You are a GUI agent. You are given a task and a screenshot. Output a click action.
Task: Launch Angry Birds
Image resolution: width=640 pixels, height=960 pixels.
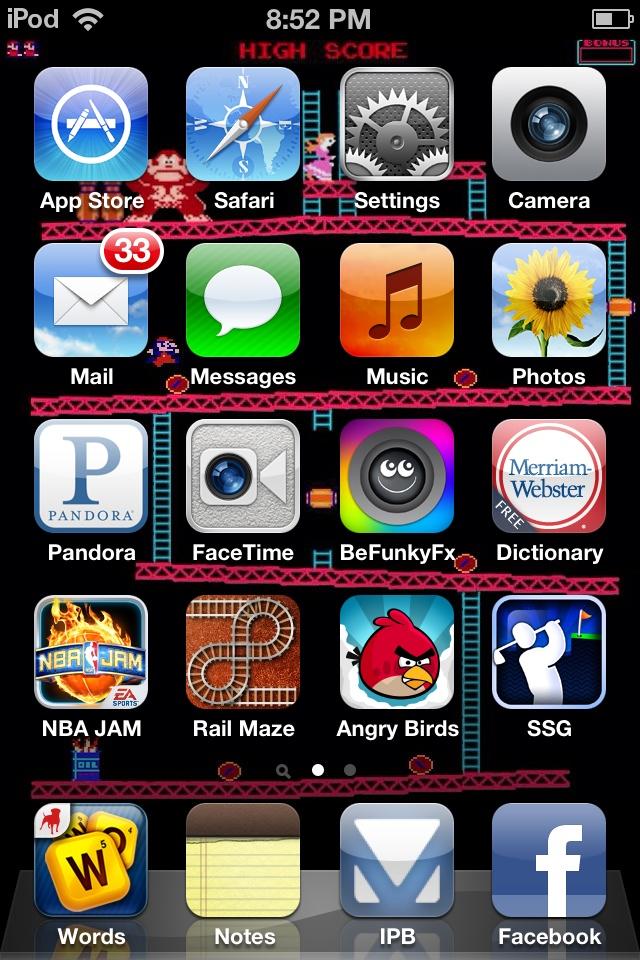coord(396,653)
